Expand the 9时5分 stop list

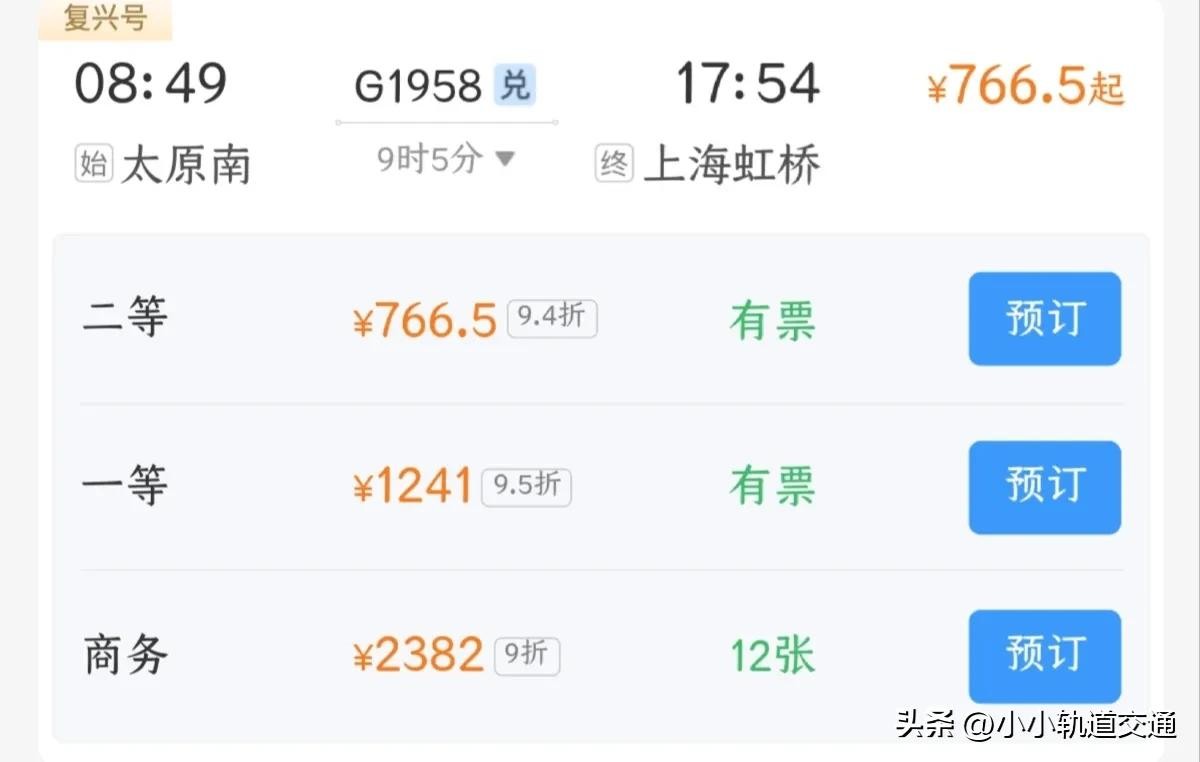coord(446,159)
